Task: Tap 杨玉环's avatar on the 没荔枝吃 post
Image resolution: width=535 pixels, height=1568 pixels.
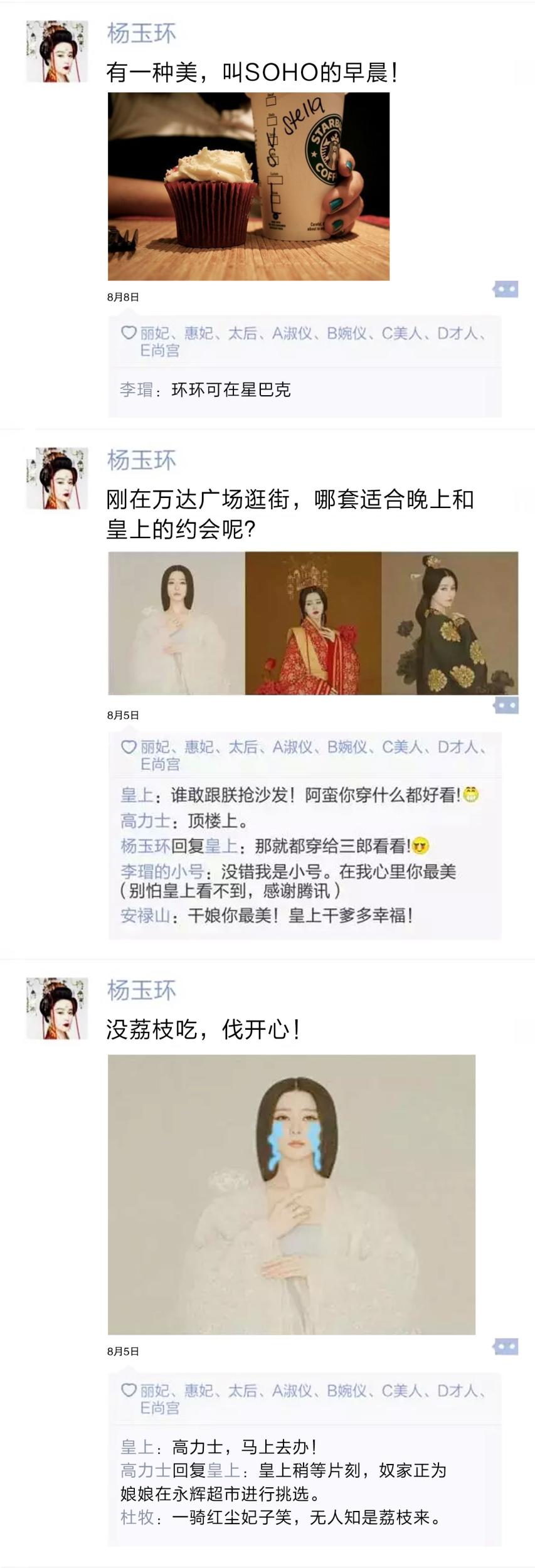Action: point(56,1008)
